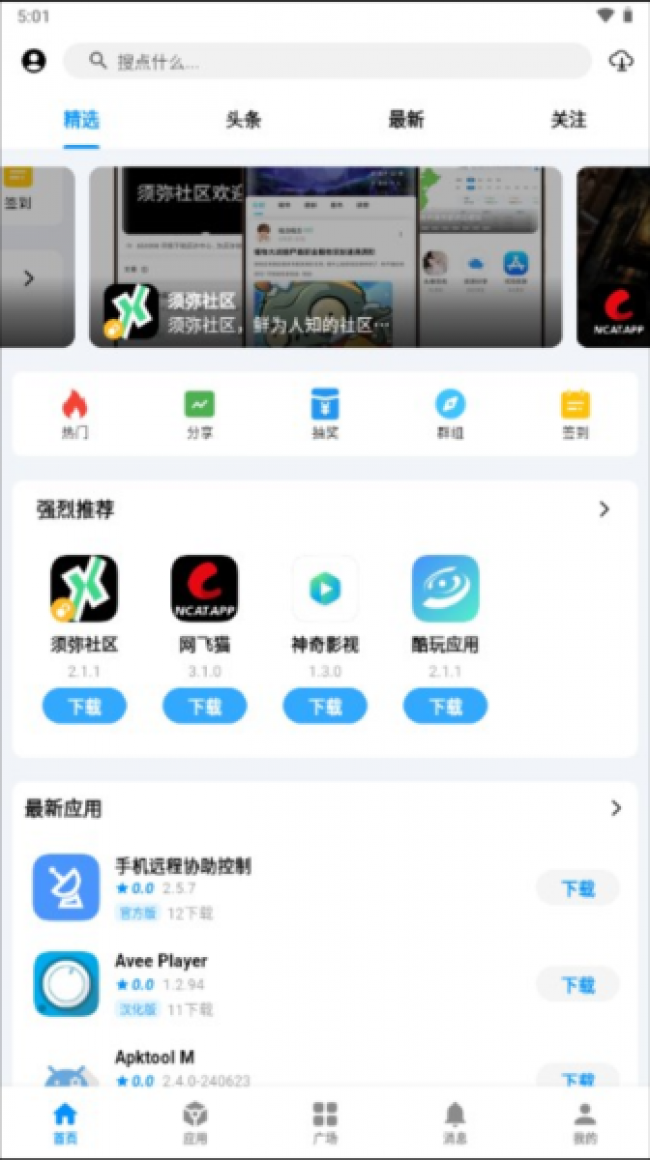Go to the 消息 bottom tab

point(455,1122)
